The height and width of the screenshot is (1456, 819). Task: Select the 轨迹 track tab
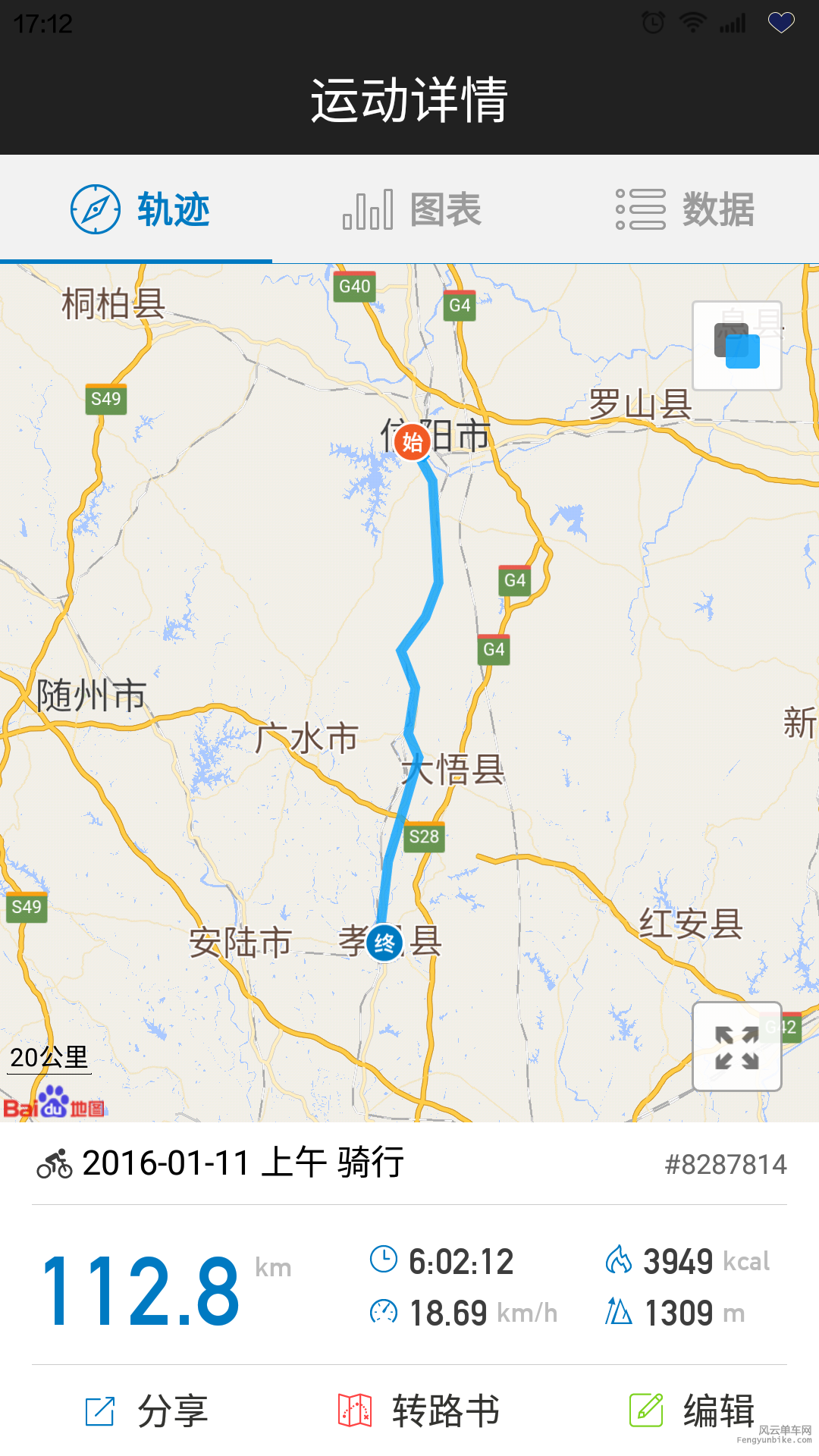point(139,209)
